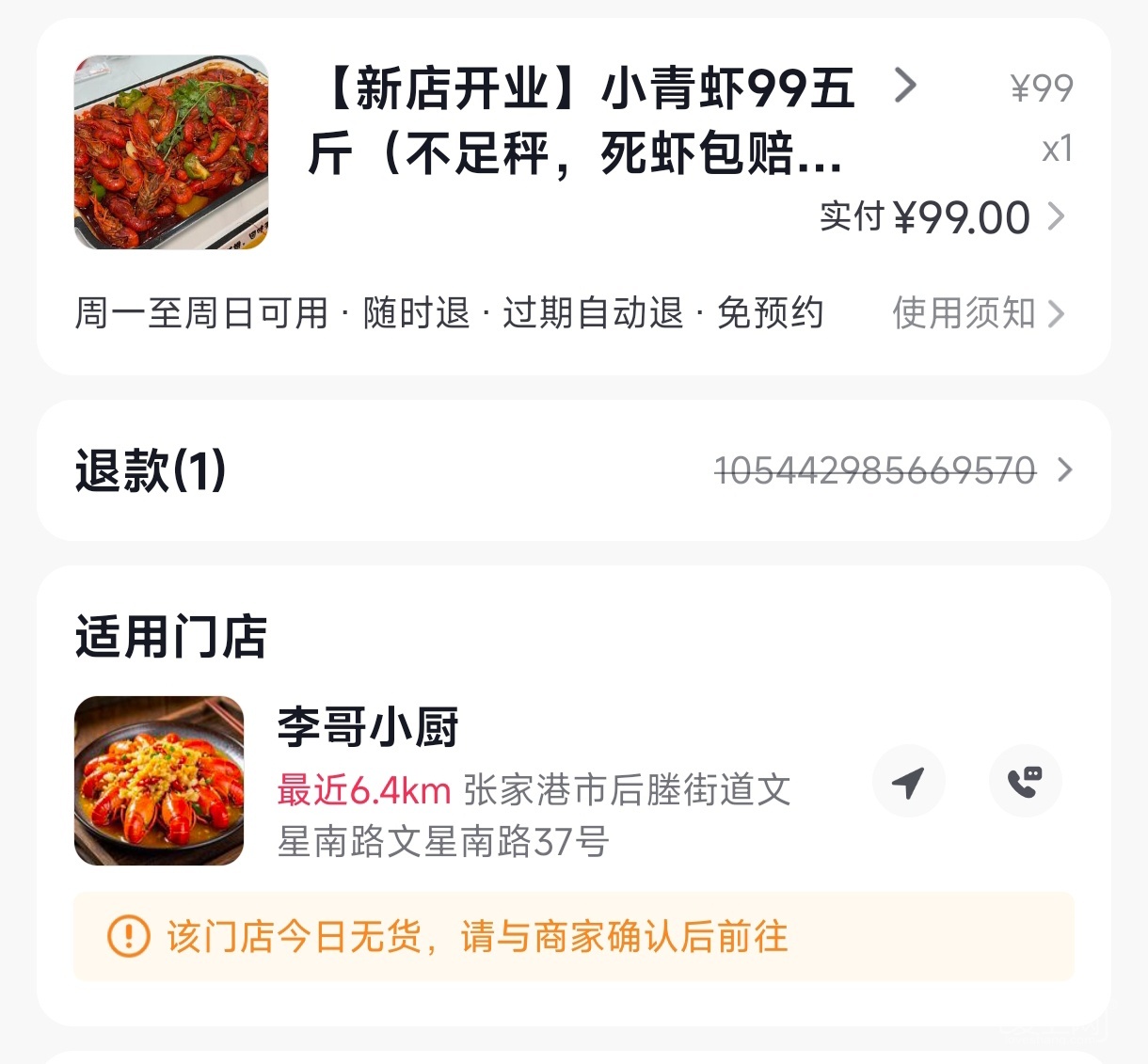
Task: Open the 退款(1) refund details row
Action: click(x=573, y=470)
